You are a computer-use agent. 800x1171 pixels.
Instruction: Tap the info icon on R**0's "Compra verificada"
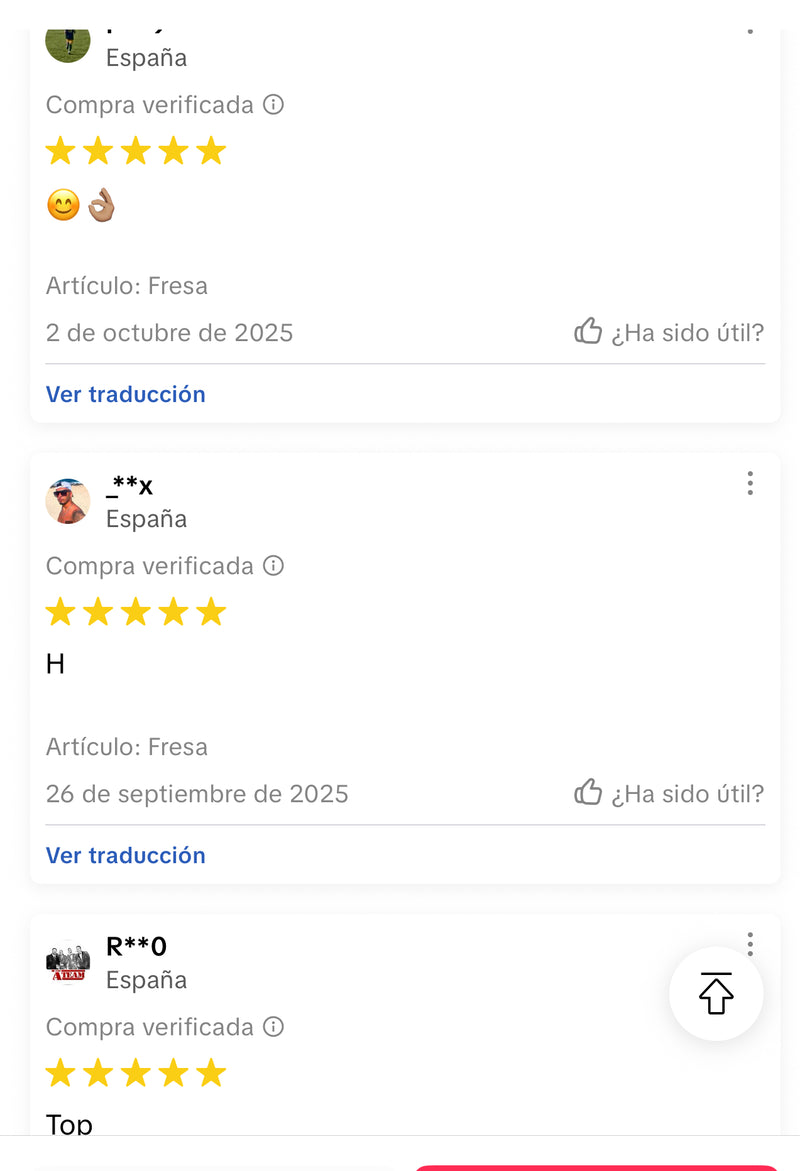tap(273, 1026)
